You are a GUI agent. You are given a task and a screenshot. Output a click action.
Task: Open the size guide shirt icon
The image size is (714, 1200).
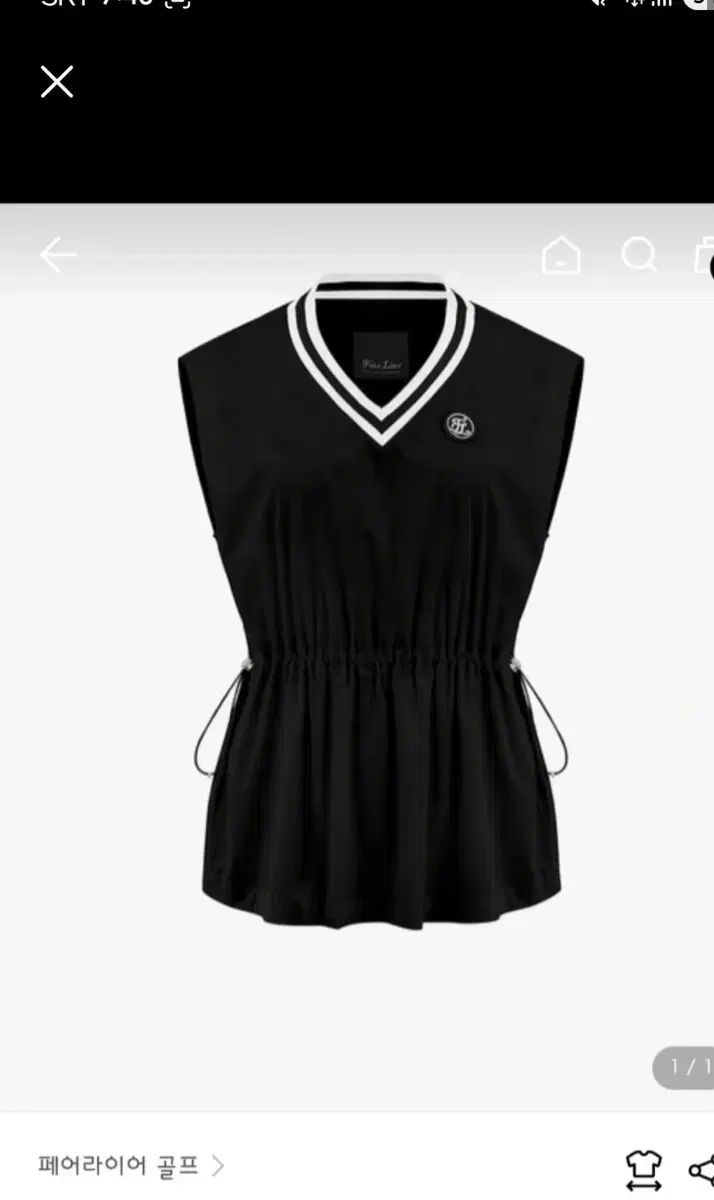(644, 1169)
